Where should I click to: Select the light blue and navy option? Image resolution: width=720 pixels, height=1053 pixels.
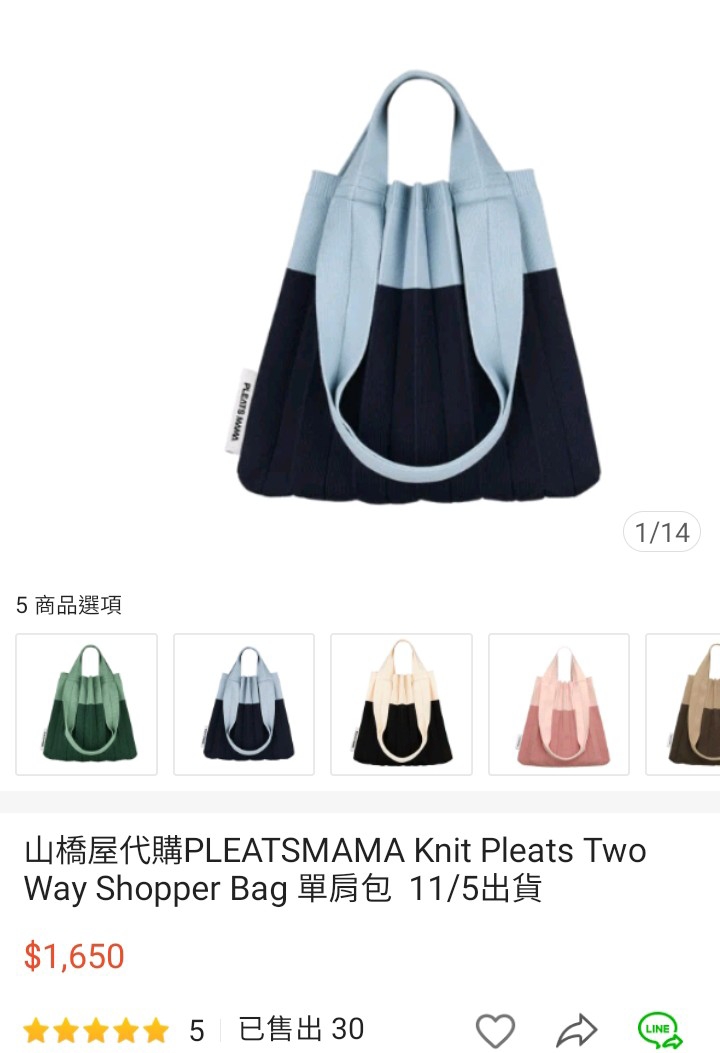[244, 704]
